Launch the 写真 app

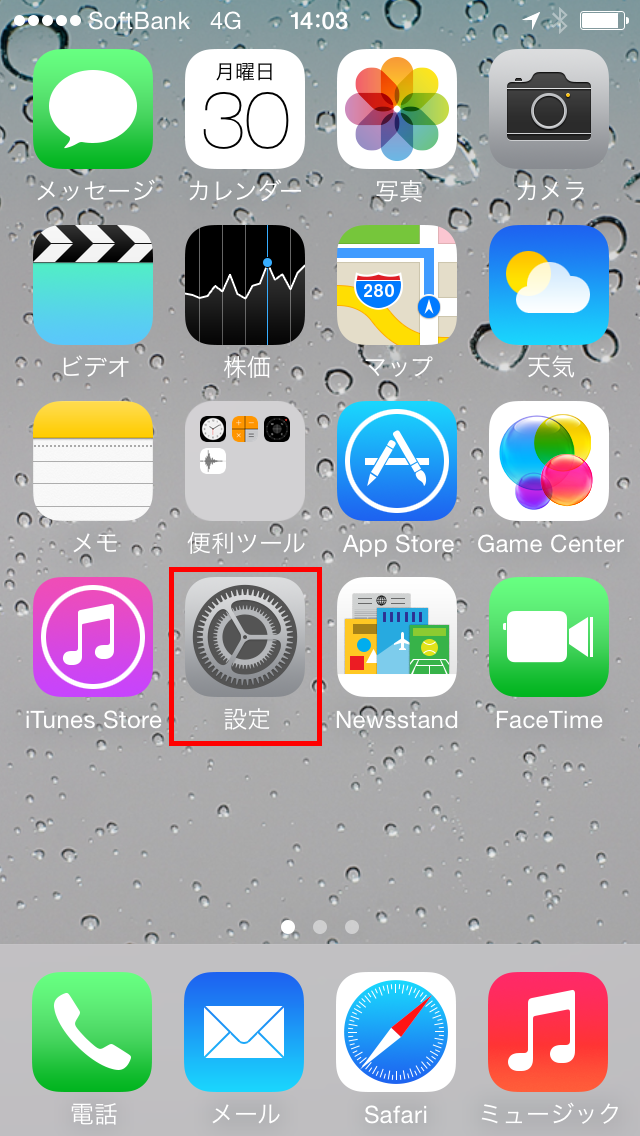click(x=397, y=109)
